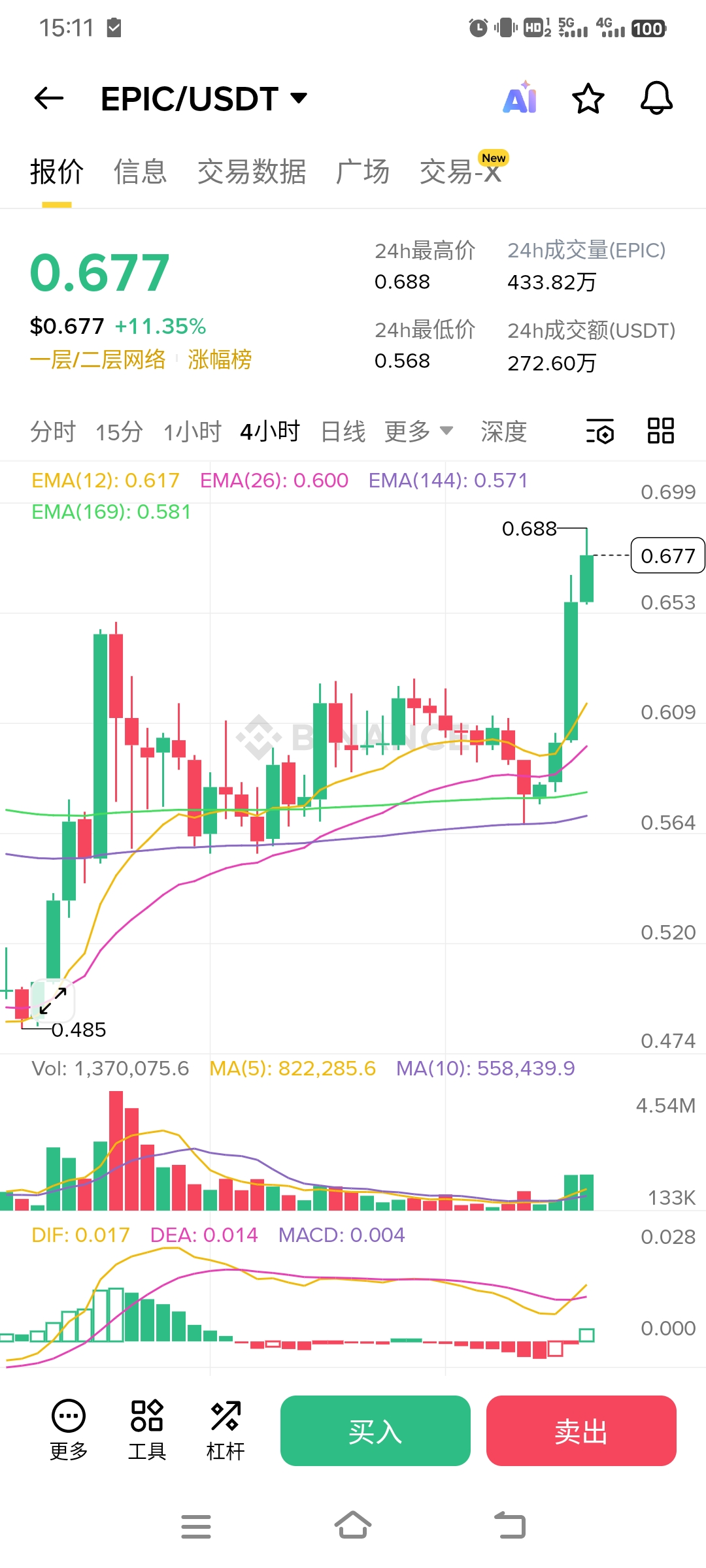Switch to the 交易数据 tab

pos(252,172)
